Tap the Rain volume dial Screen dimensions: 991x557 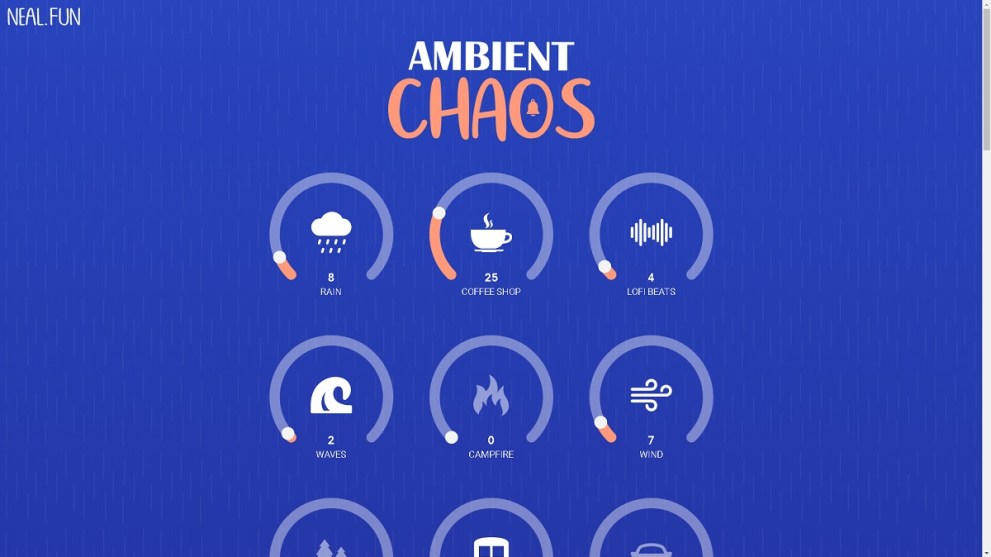pos(331,233)
